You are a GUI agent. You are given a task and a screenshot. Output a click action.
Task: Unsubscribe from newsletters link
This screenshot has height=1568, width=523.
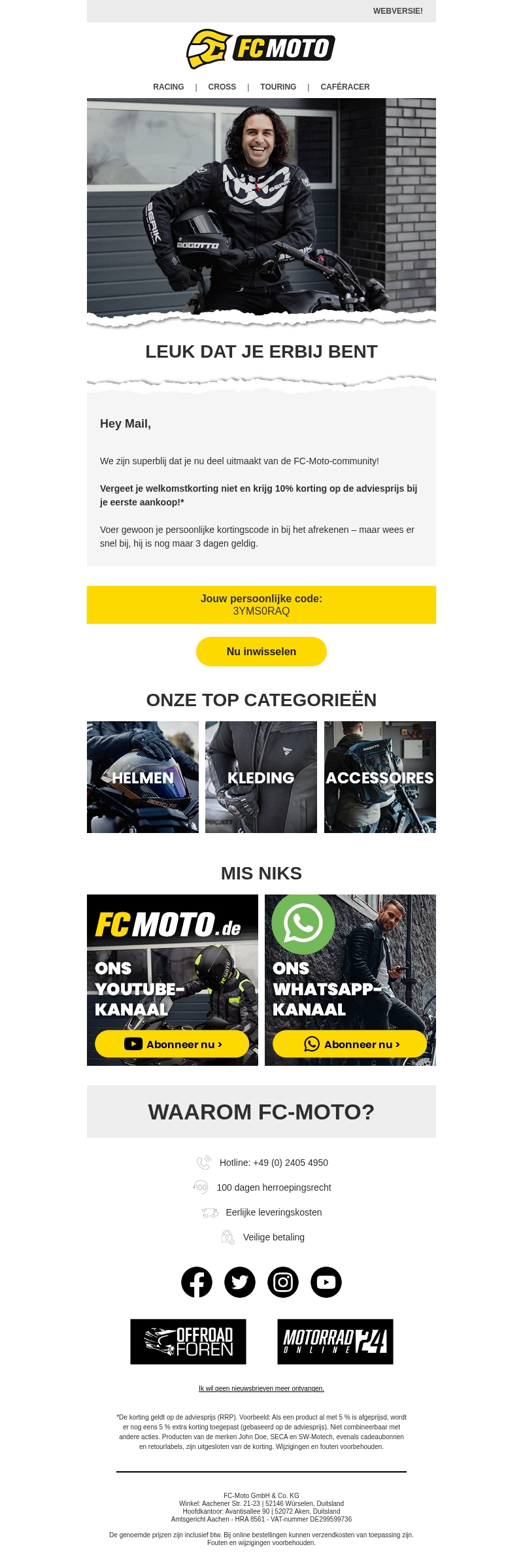tap(261, 1388)
